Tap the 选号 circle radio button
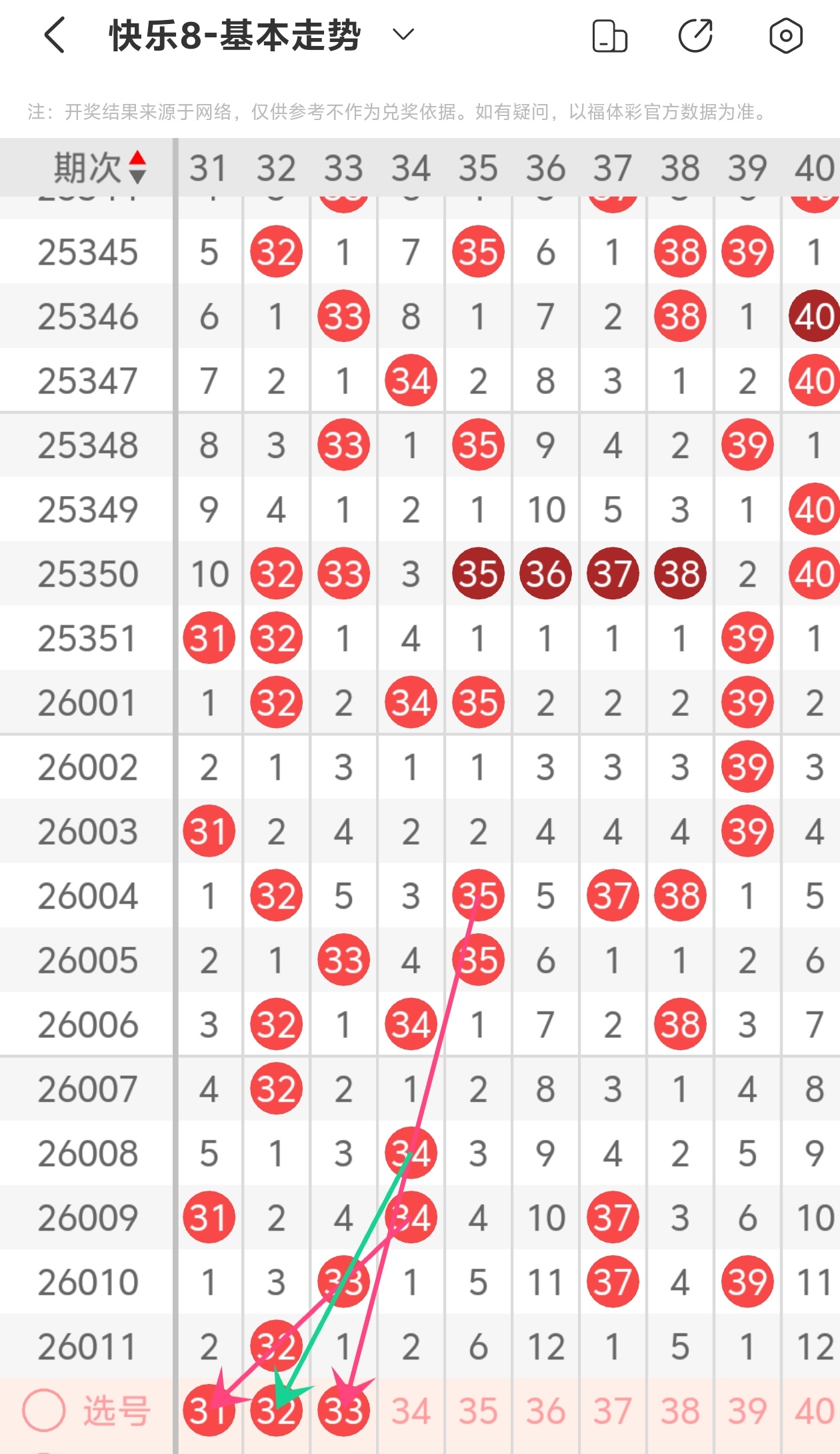This screenshot has width=840, height=1454. tap(44, 1410)
